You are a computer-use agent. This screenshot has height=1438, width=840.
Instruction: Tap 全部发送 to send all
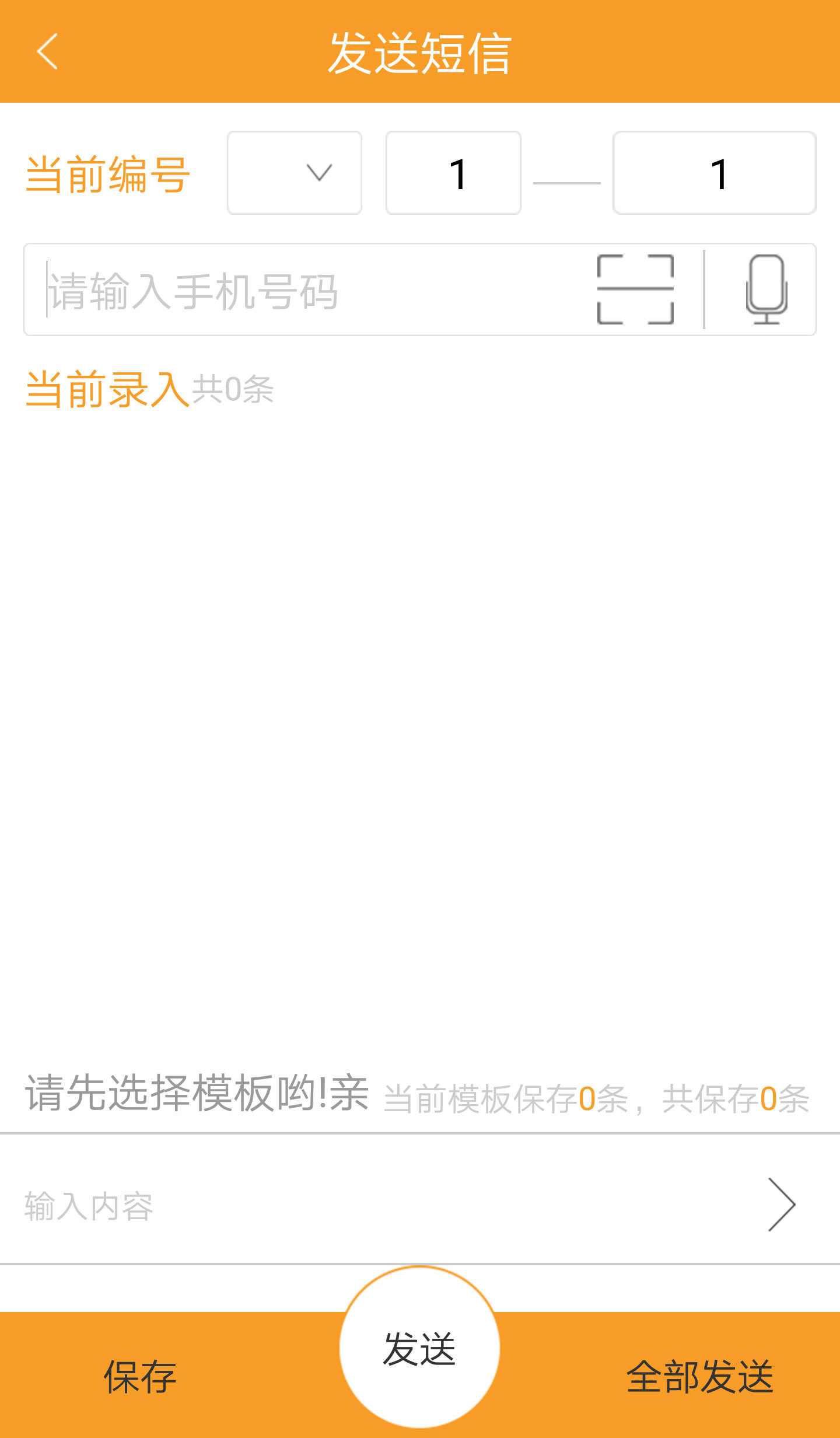pos(699,1376)
